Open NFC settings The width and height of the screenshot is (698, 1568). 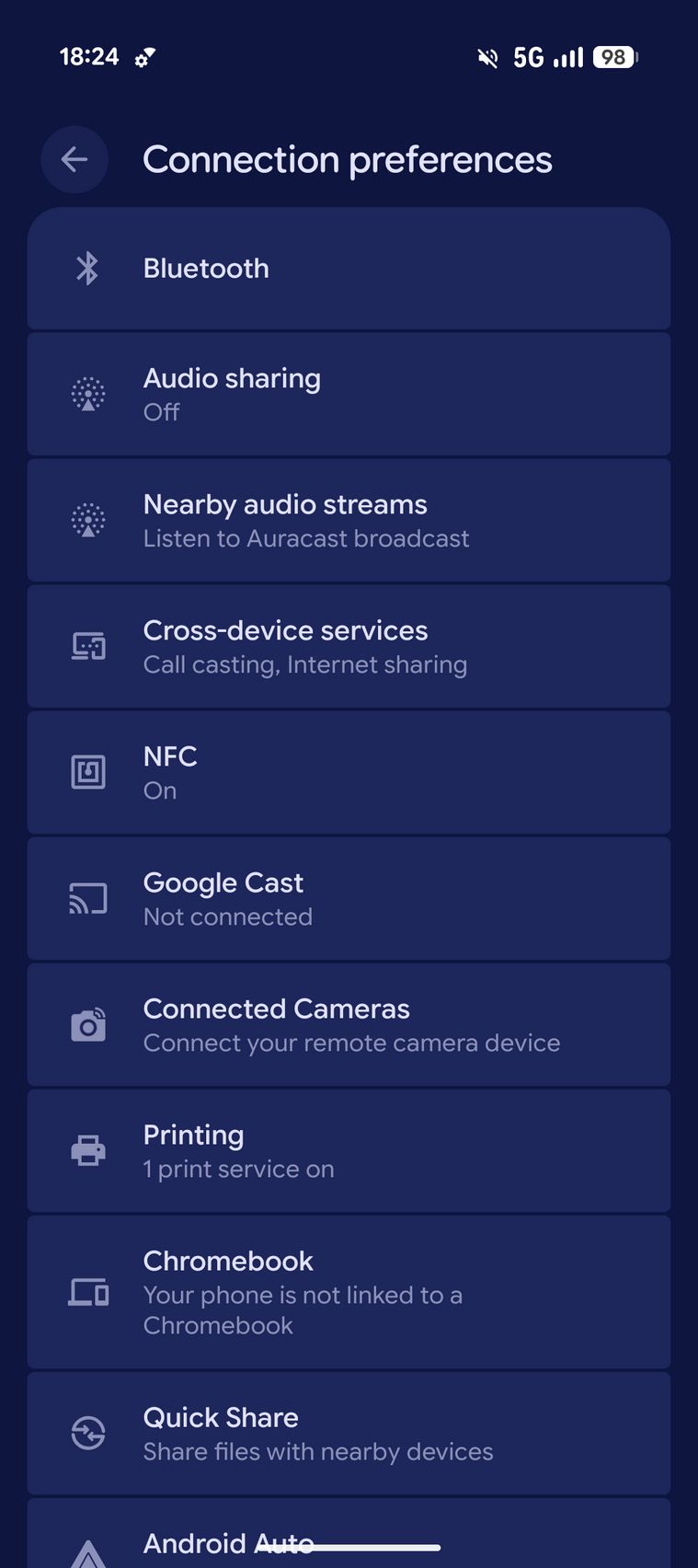(x=349, y=772)
